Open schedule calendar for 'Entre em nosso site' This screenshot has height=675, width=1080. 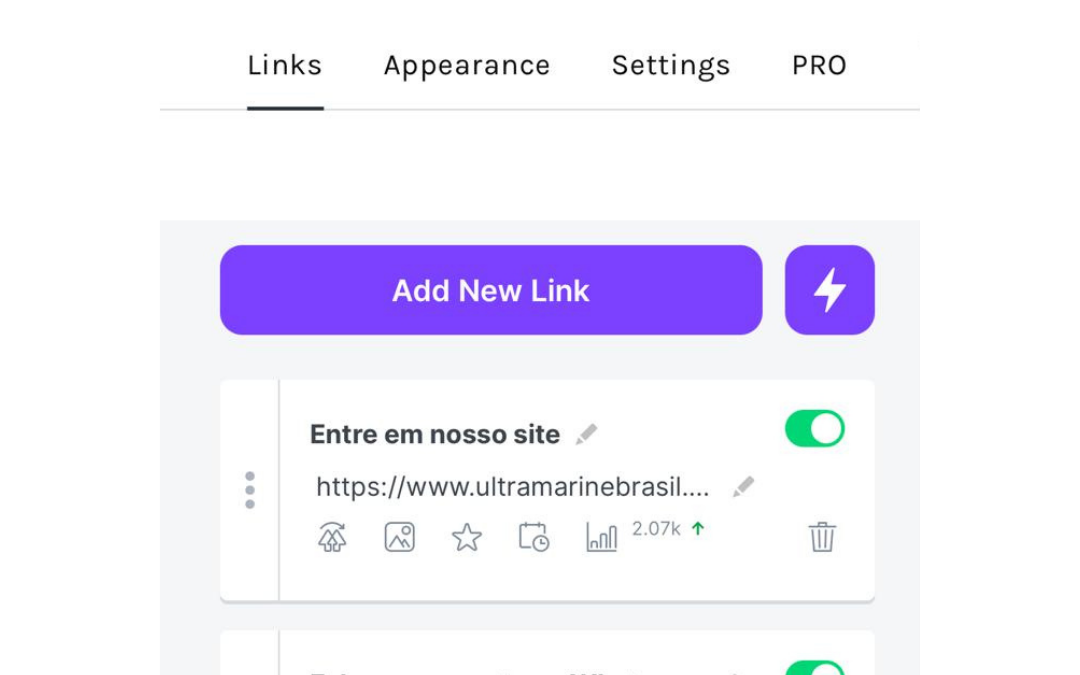[533, 537]
